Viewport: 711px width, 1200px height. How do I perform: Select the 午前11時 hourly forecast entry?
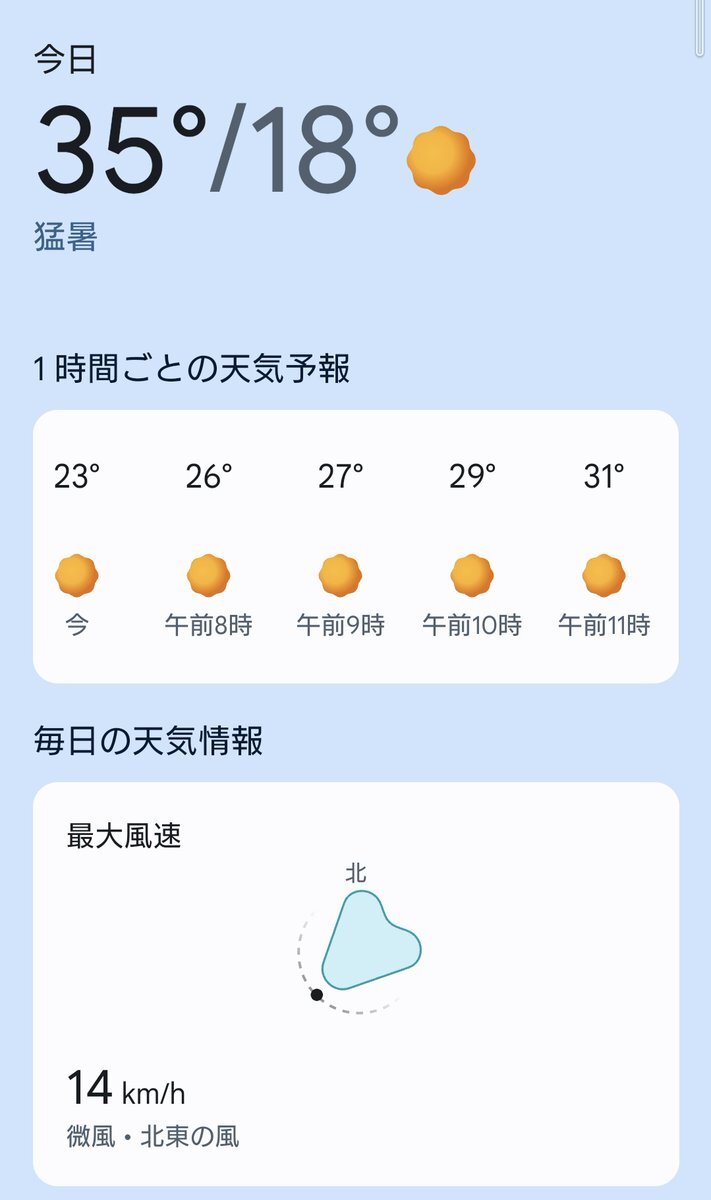point(604,549)
